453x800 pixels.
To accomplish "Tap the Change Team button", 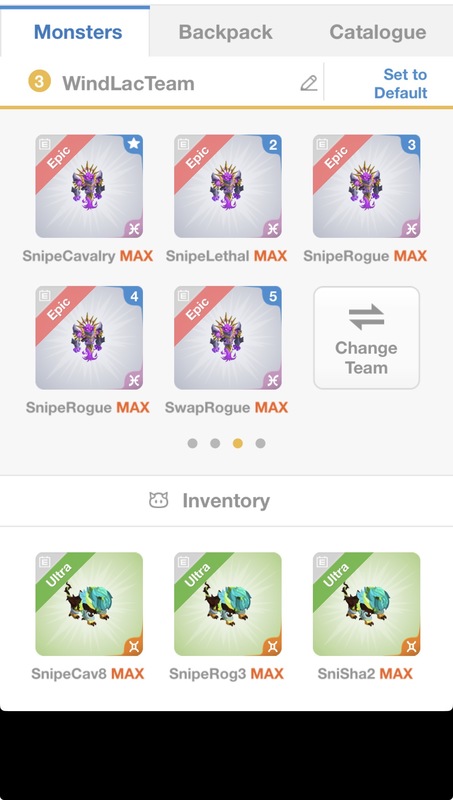I will click(366, 338).
